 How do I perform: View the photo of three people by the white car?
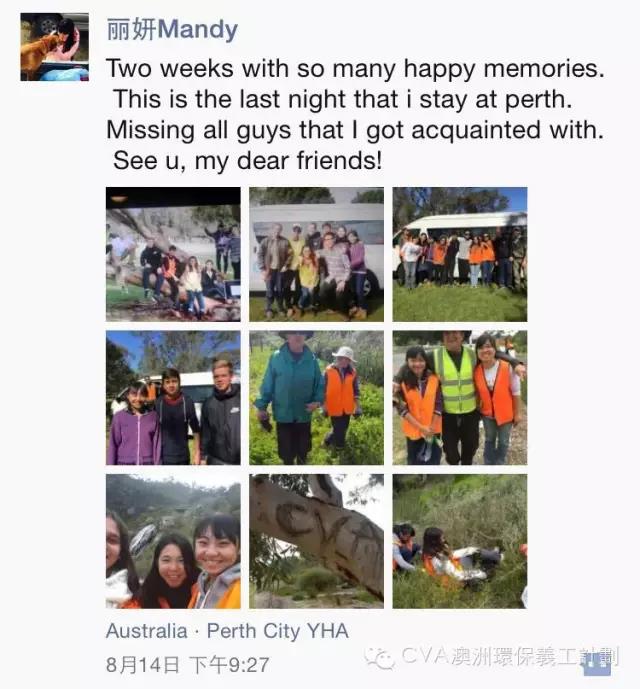click(173, 397)
